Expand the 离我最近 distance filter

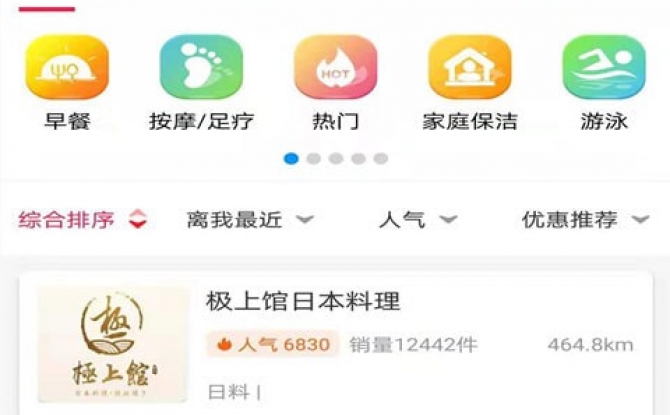pos(249,220)
